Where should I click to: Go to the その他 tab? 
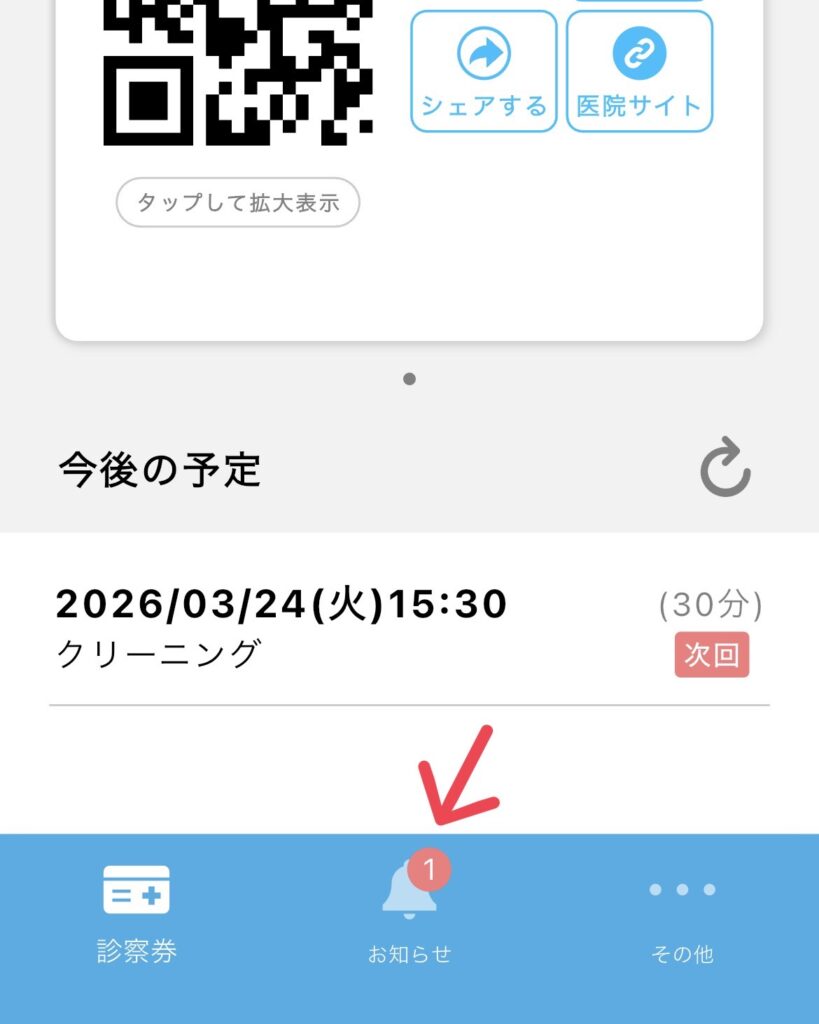682,914
